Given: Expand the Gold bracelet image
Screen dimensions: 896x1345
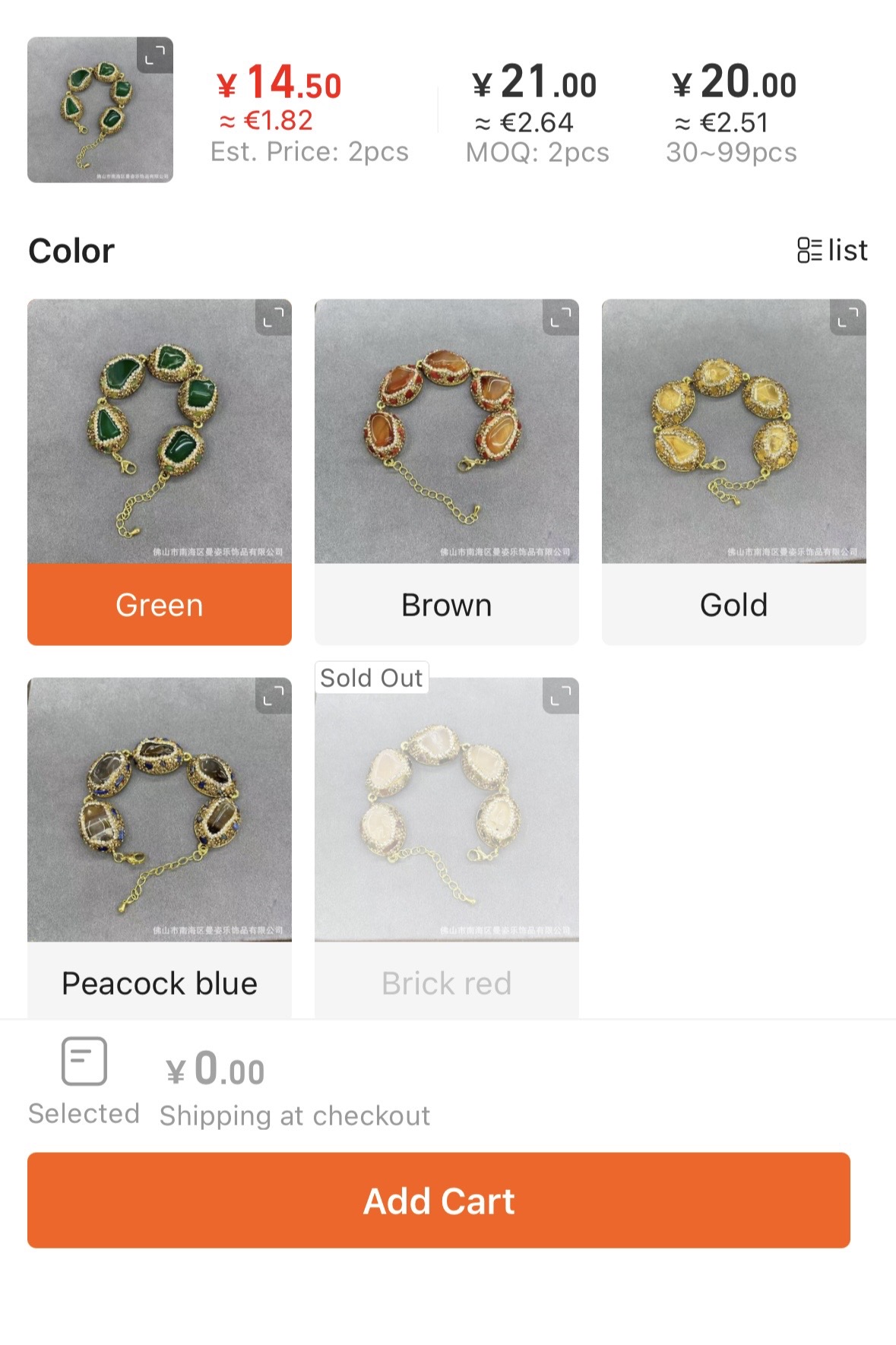Looking at the screenshot, I should (x=848, y=318).
